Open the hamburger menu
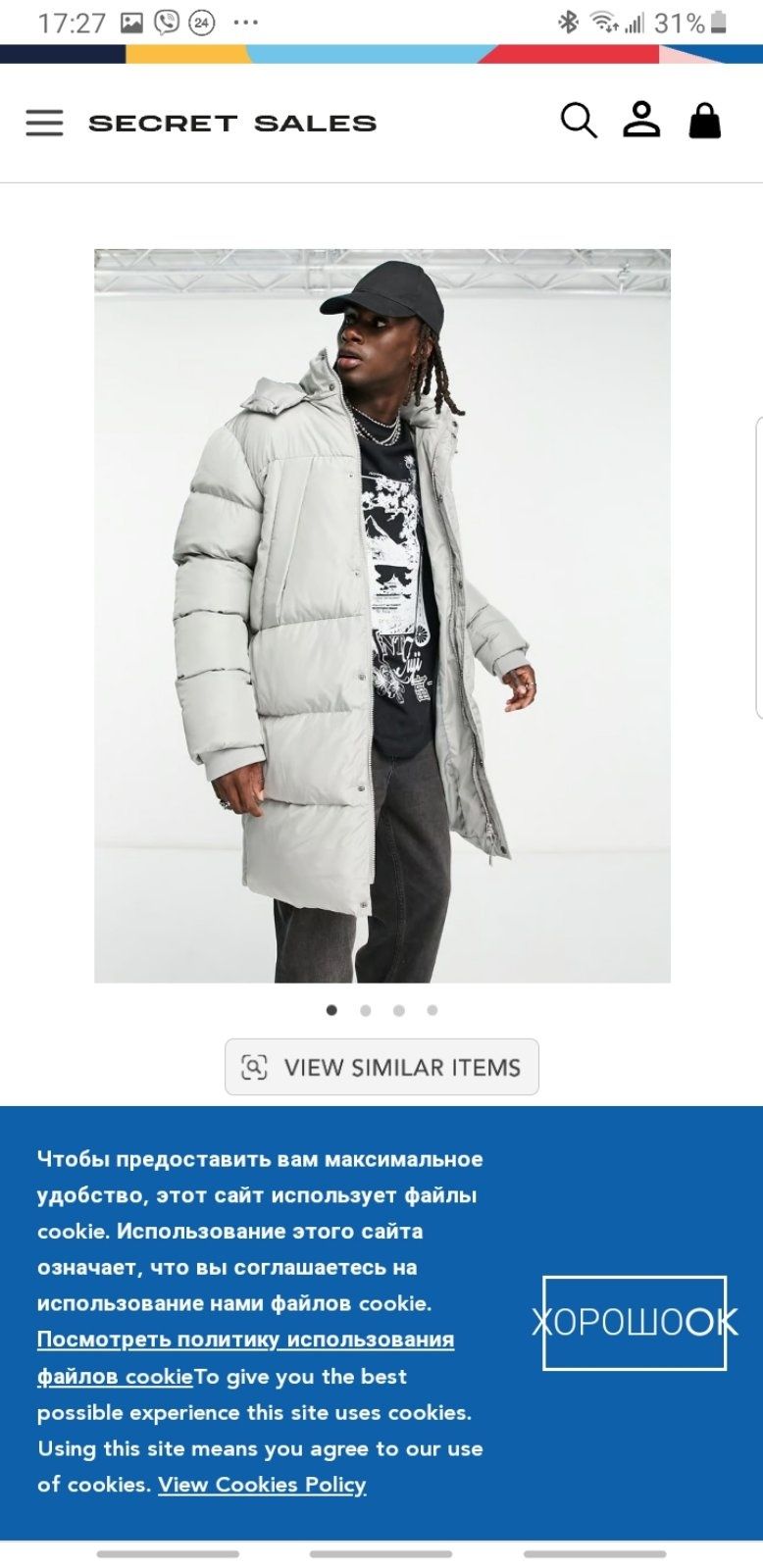Image resolution: width=763 pixels, height=1568 pixels. point(44,123)
